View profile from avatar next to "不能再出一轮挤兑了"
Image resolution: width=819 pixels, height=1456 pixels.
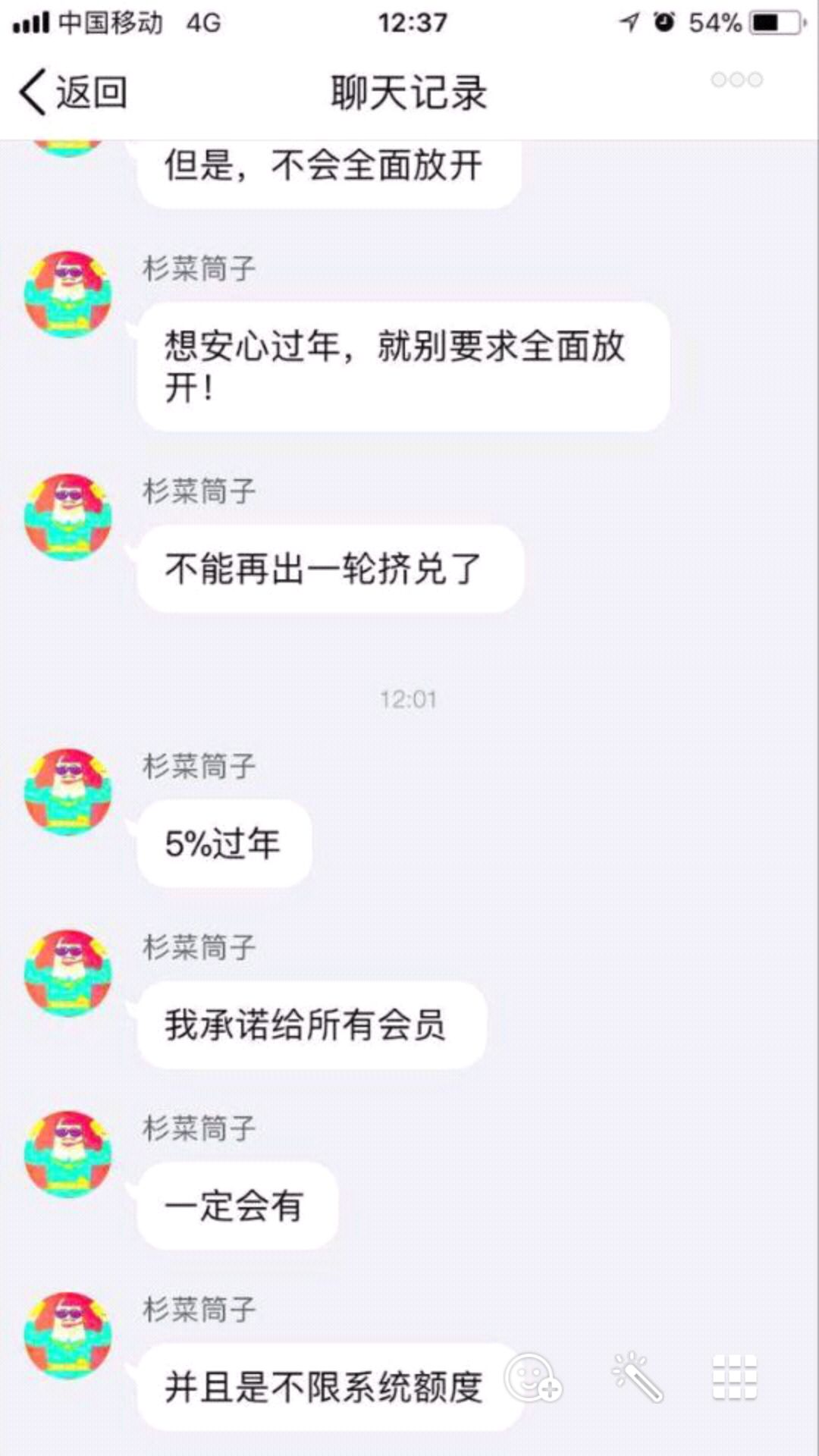[68, 517]
